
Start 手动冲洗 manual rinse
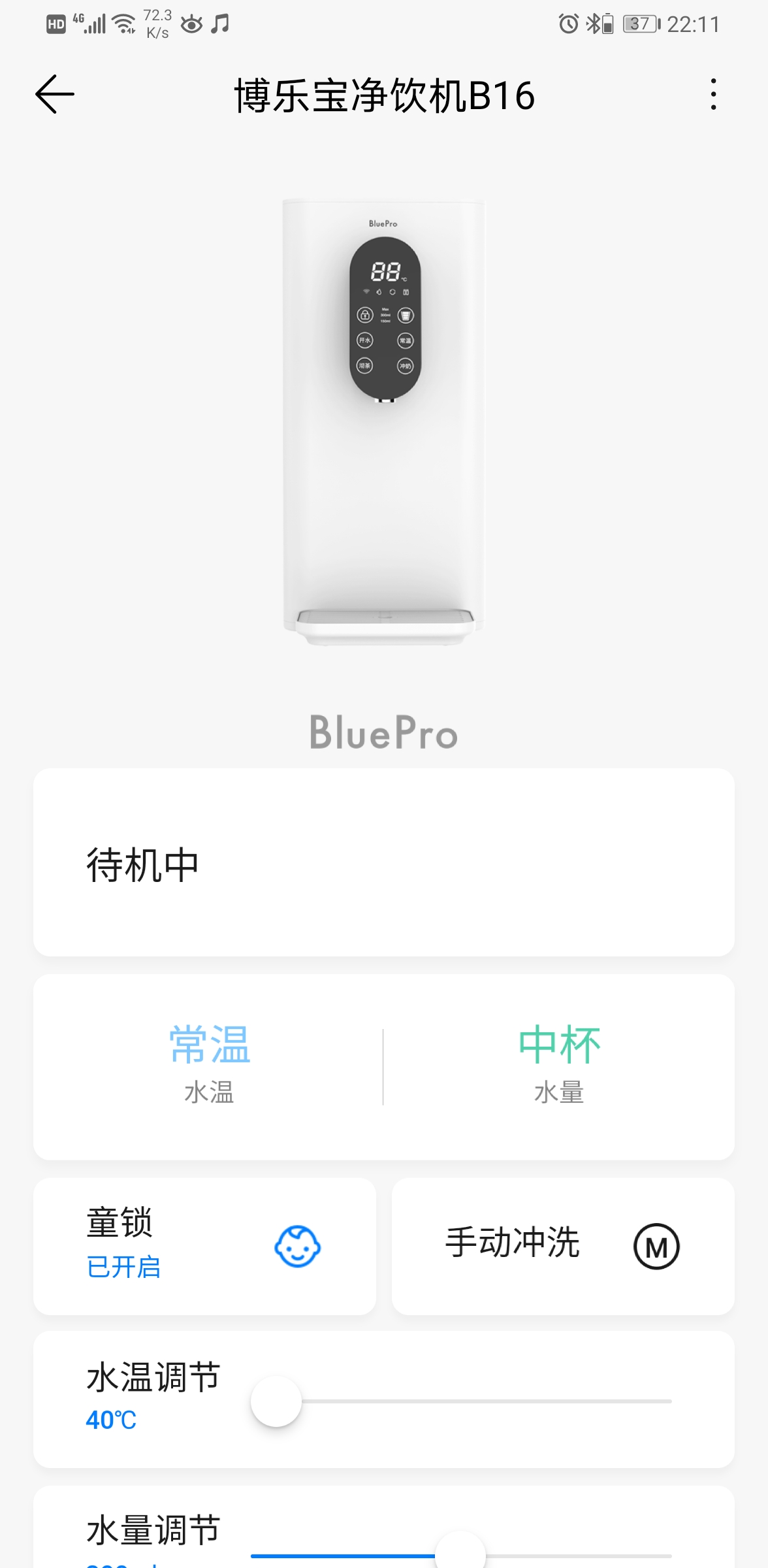click(x=563, y=1246)
